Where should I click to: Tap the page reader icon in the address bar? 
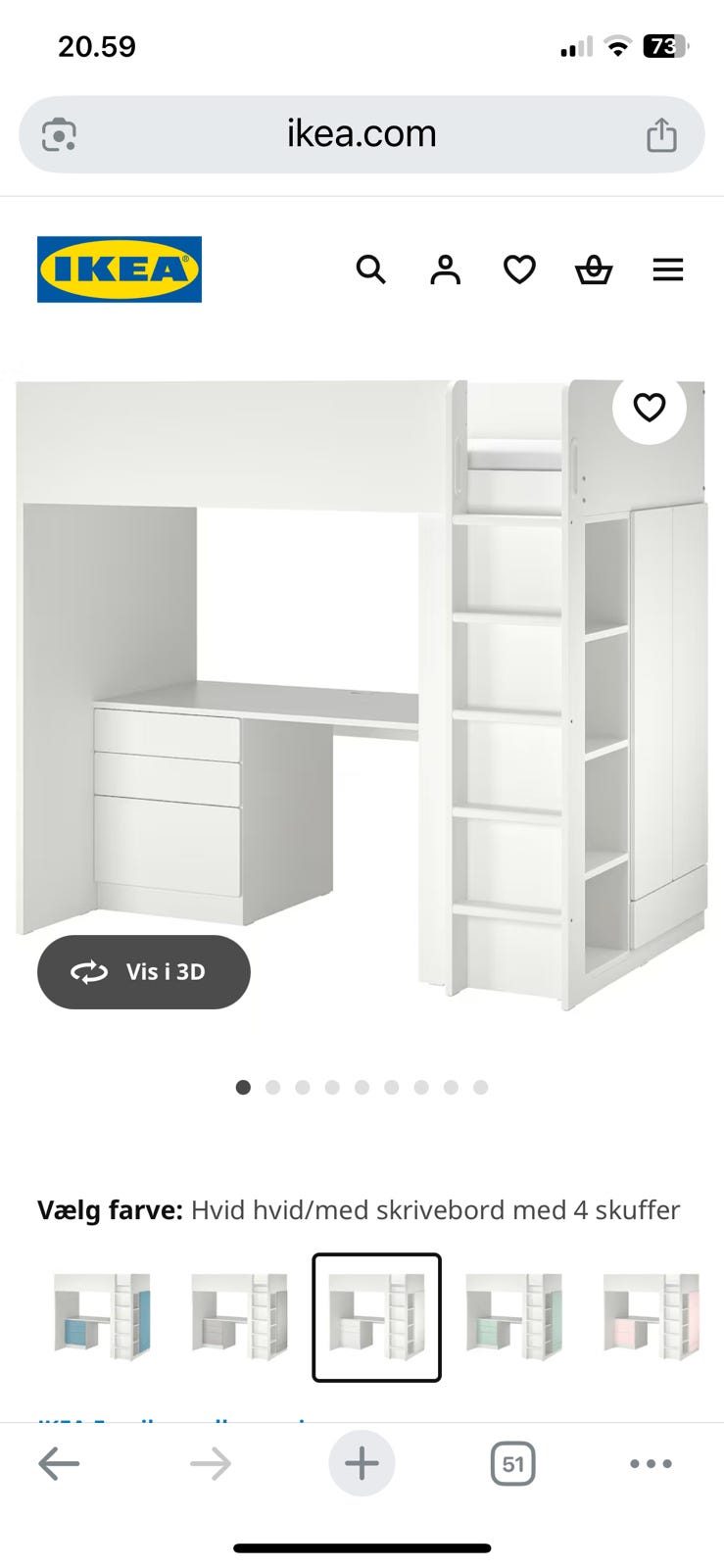pos(63,134)
